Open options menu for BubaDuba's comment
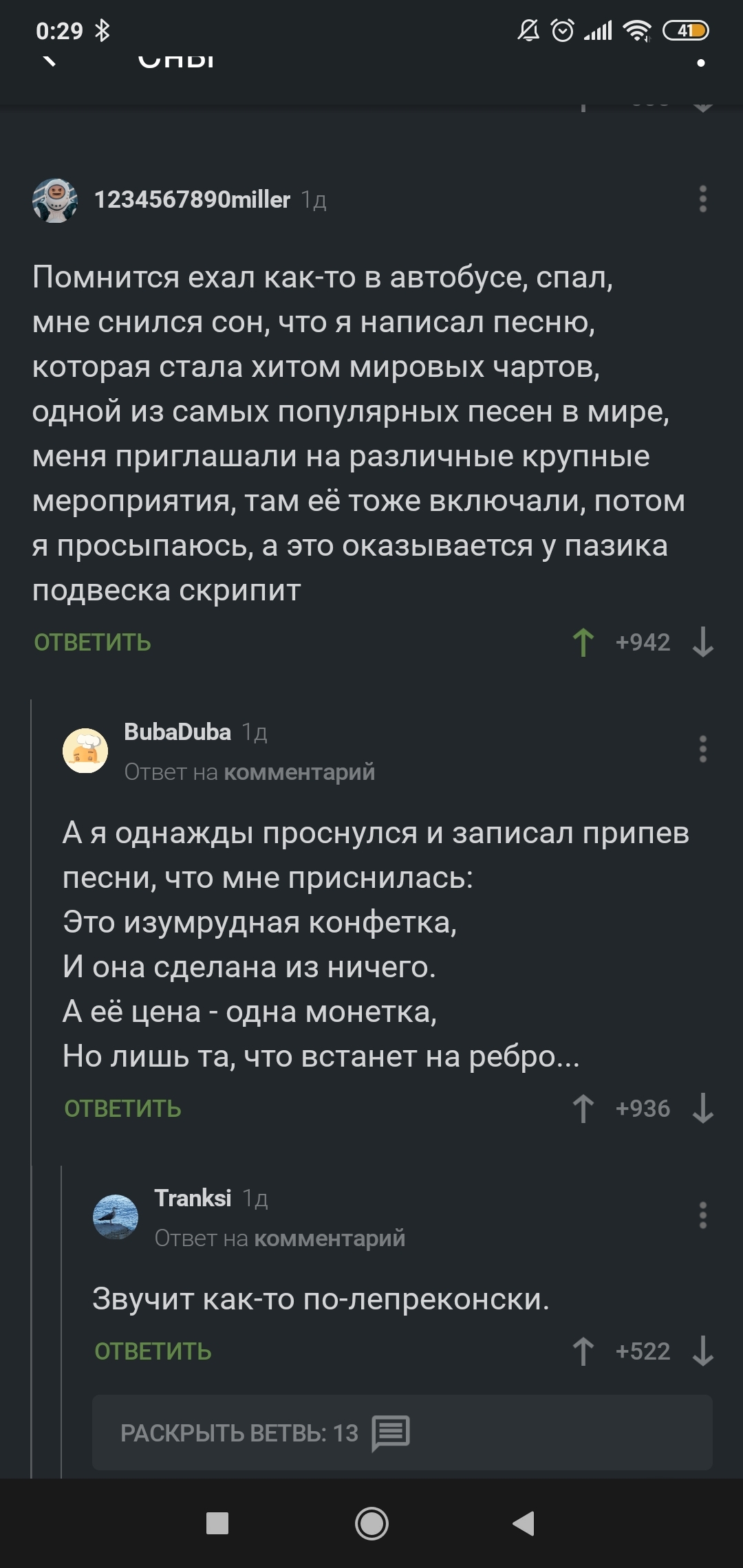743x1568 pixels. coord(702,749)
